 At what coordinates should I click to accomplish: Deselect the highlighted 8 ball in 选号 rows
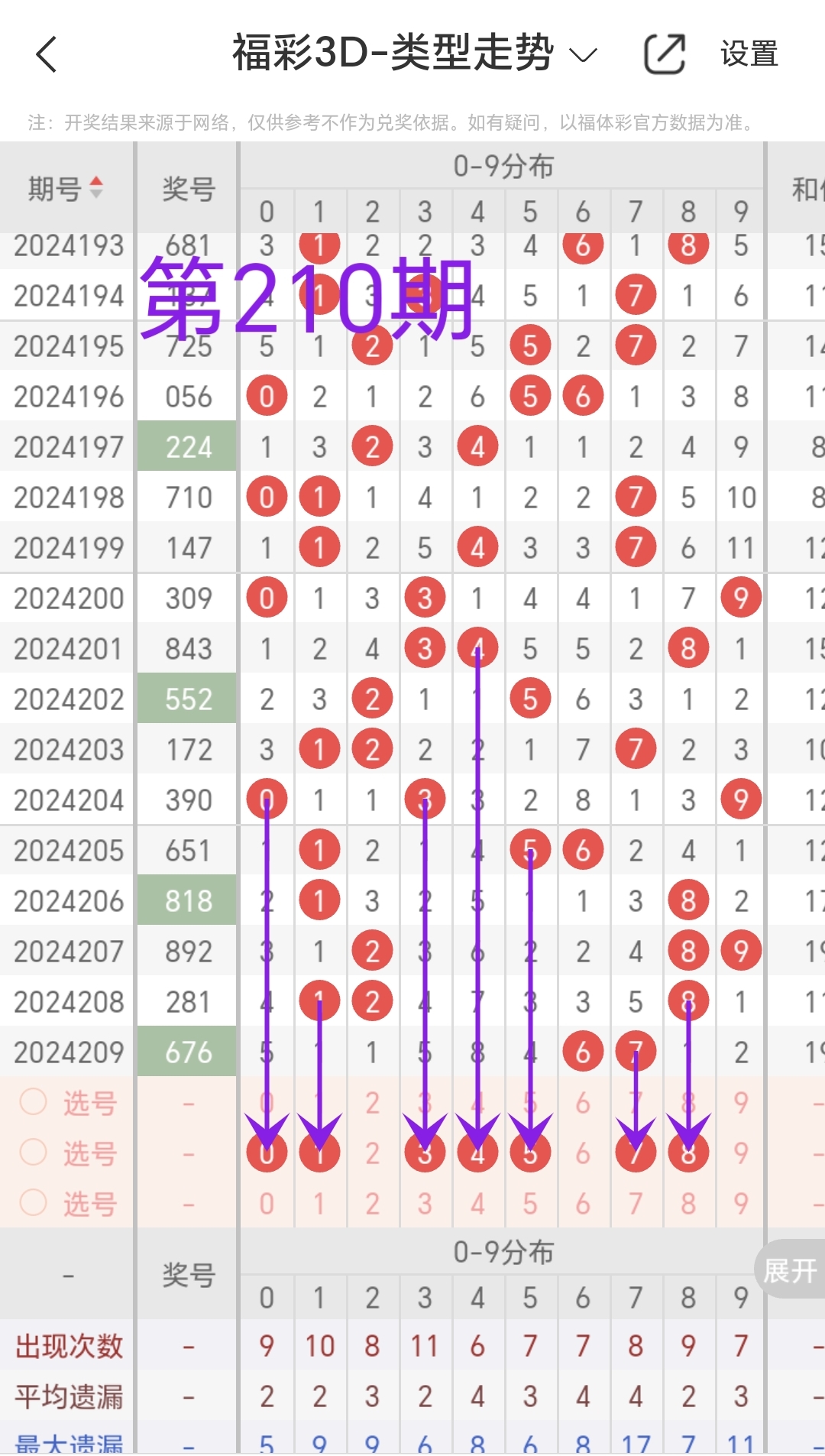click(688, 1153)
